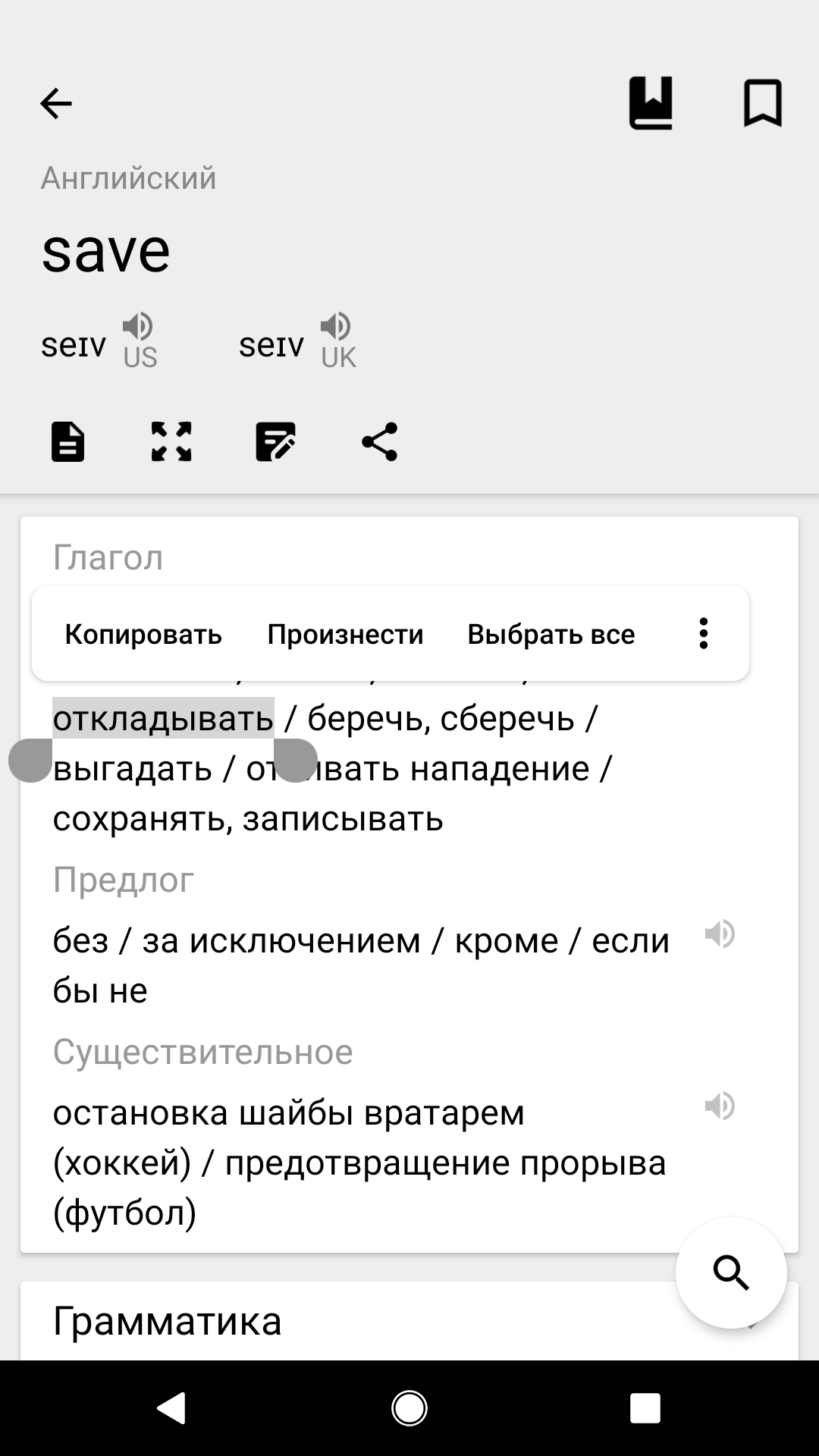Share this word entry
Viewport: 819px width, 1456px height.
[379, 442]
